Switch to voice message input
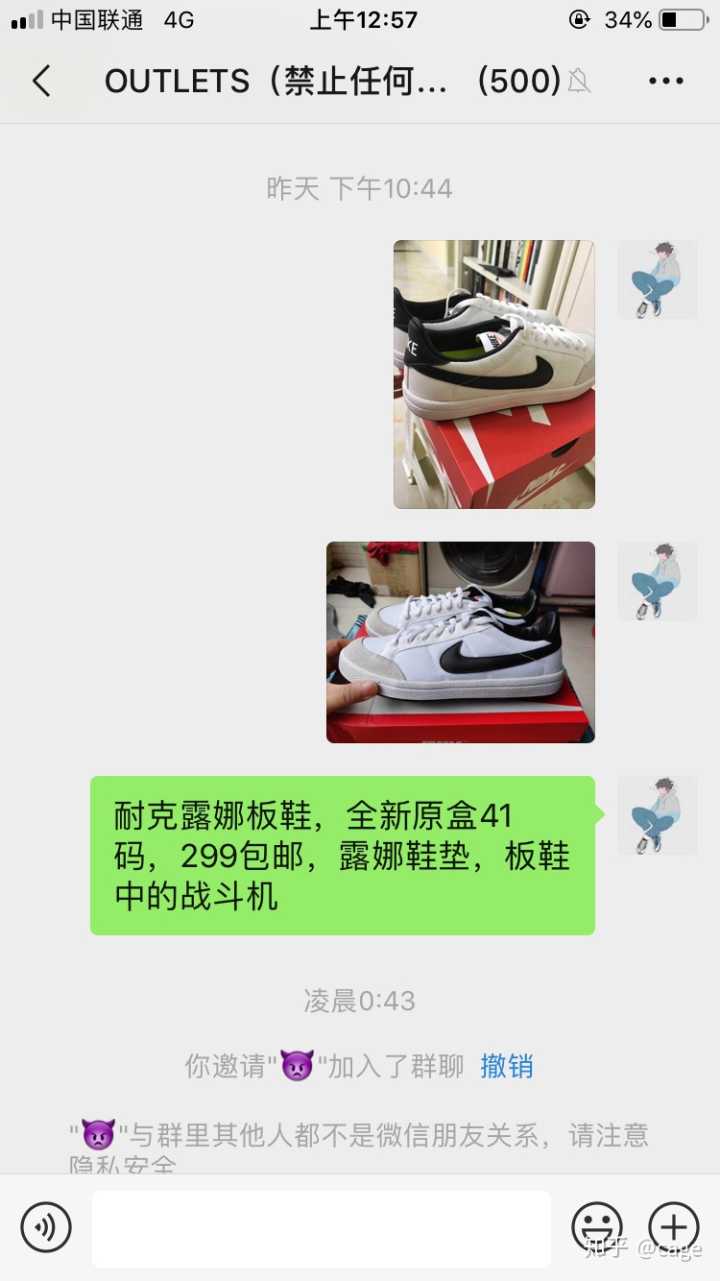The image size is (720, 1281). coord(46,1227)
